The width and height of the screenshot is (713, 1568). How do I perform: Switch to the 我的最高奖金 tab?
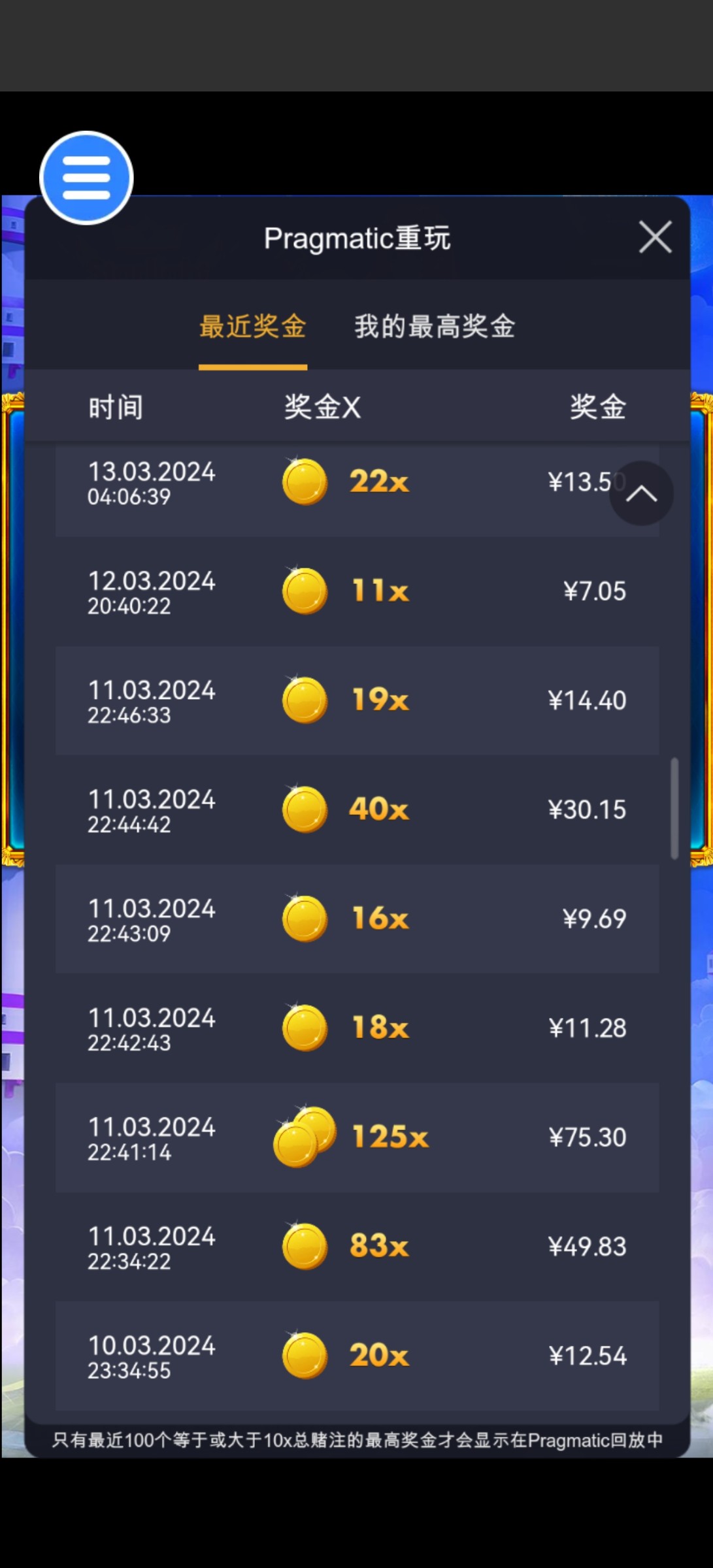click(435, 327)
